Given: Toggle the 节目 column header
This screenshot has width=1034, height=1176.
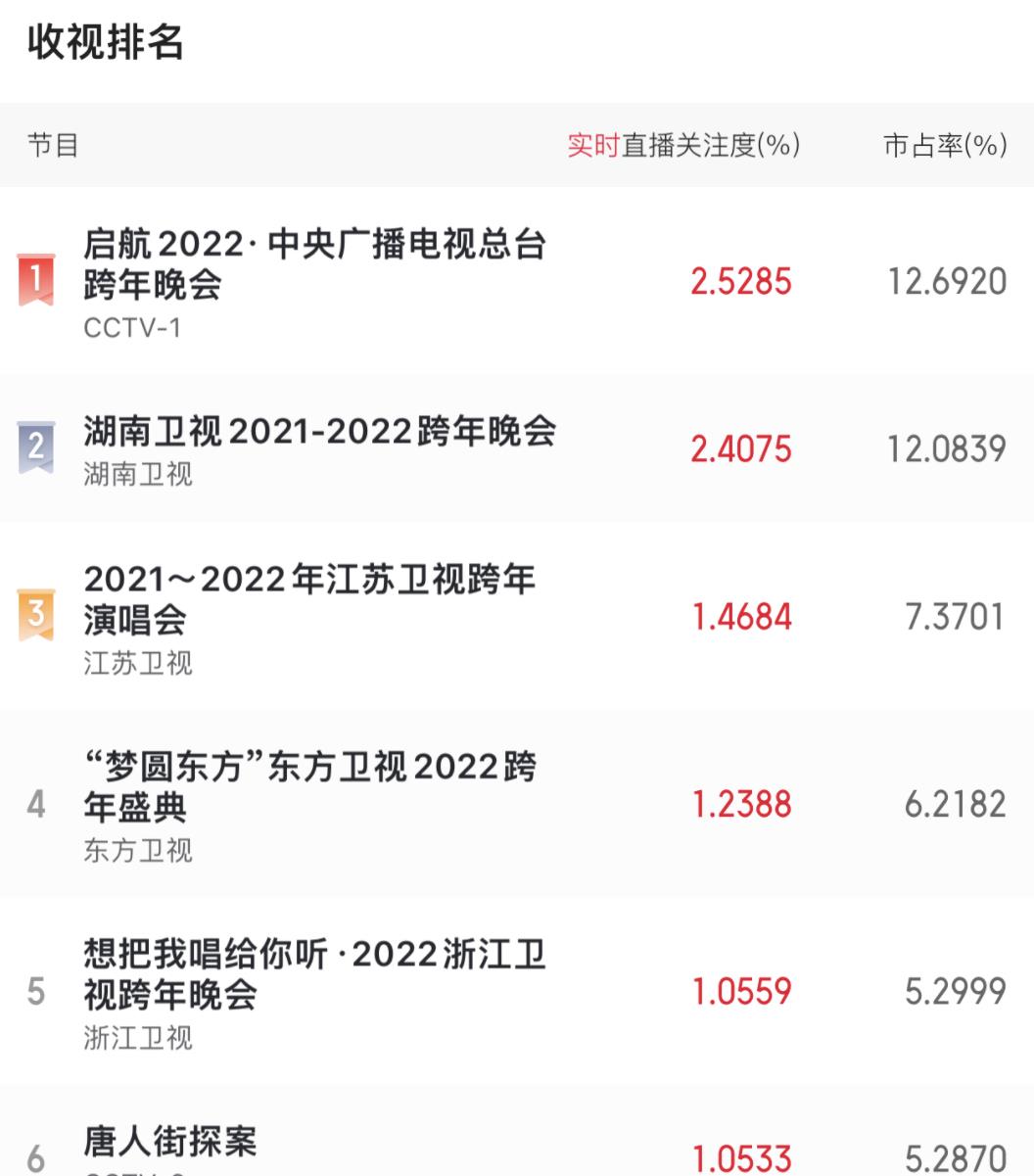Looking at the screenshot, I should pyautogui.click(x=41, y=147).
